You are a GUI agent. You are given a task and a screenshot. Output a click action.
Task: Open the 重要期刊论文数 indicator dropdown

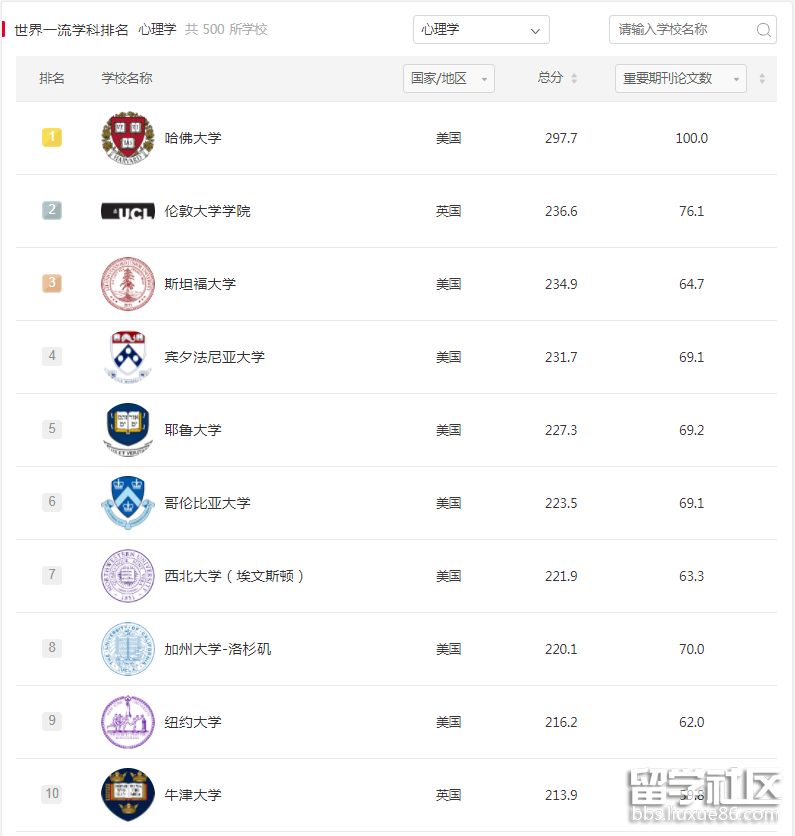pyautogui.click(x=680, y=78)
